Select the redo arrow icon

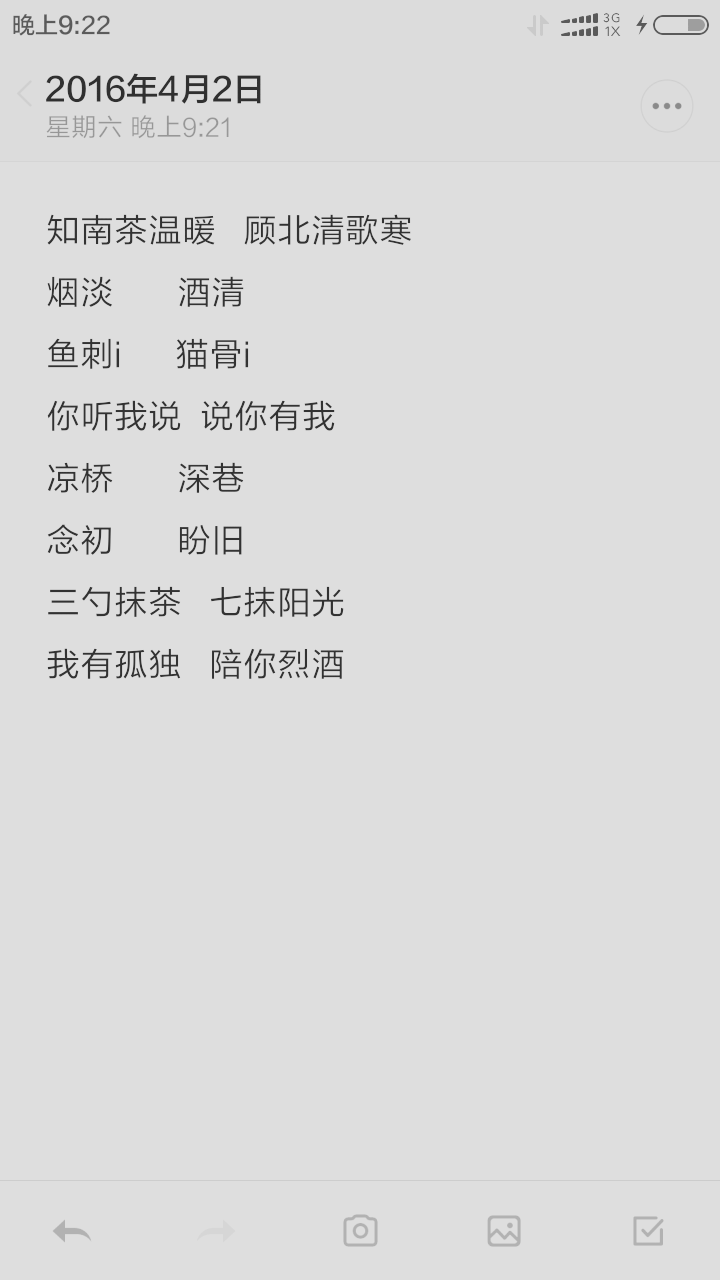pyautogui.click(x=216, y=1229)
